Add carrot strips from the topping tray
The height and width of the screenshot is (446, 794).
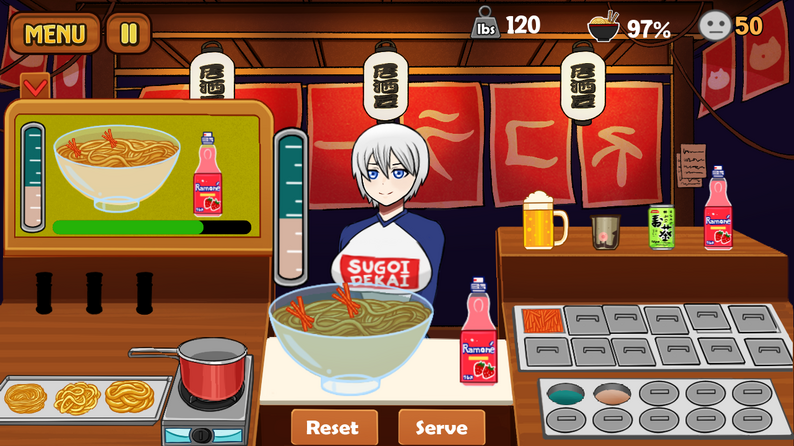coord(541,321)
